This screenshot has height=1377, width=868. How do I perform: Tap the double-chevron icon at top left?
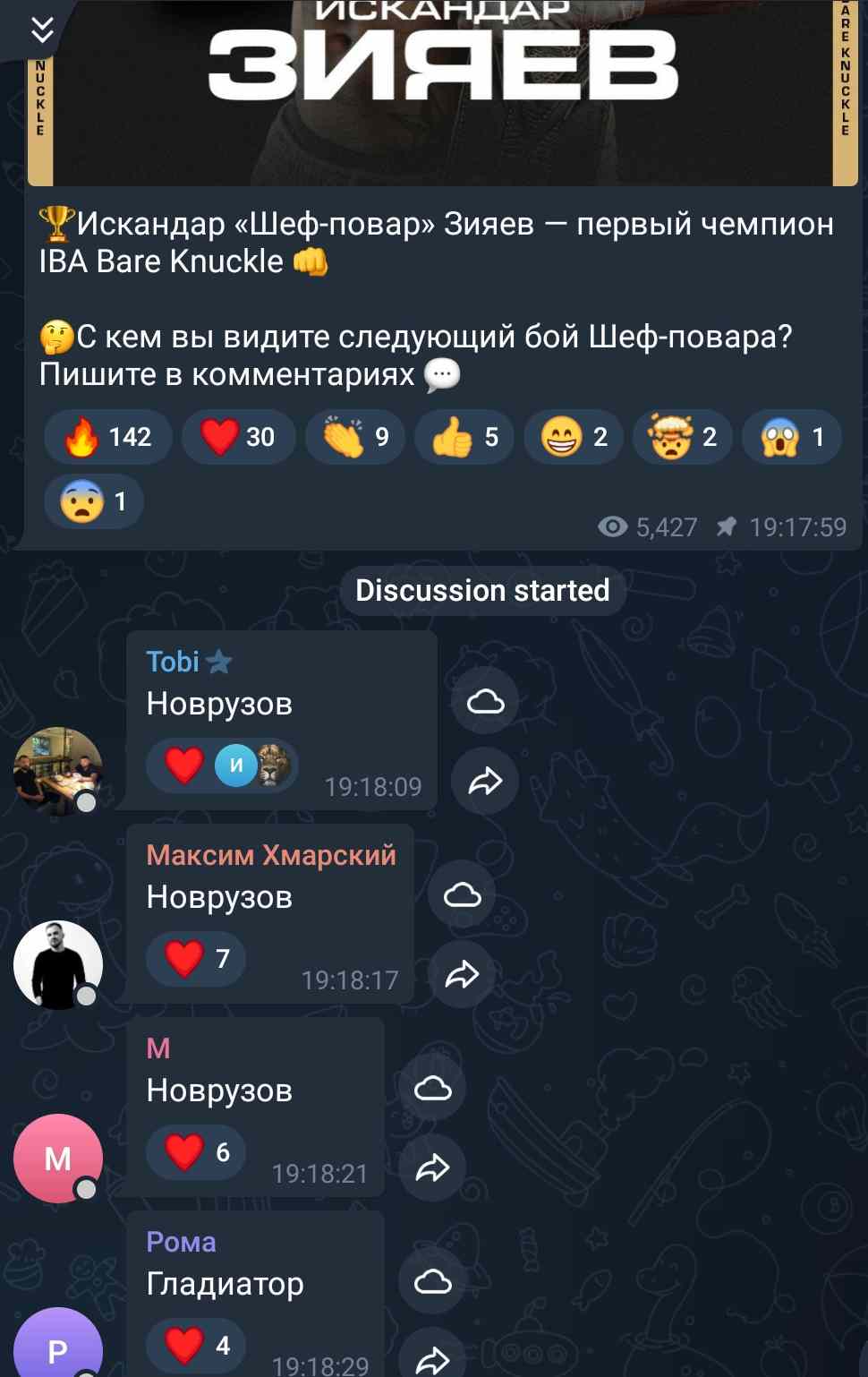[x=42, y=30]
